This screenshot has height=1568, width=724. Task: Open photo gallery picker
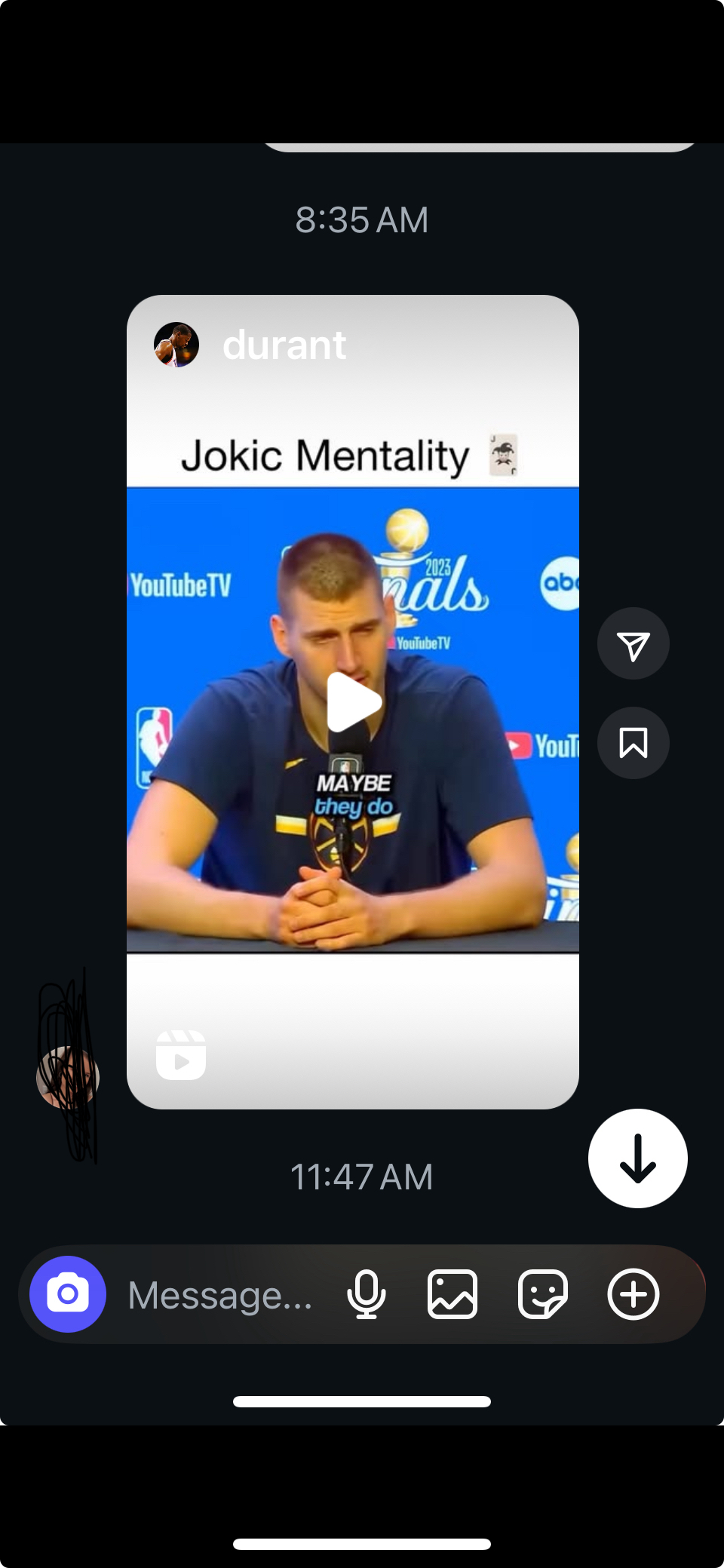tap(452, 1294)
